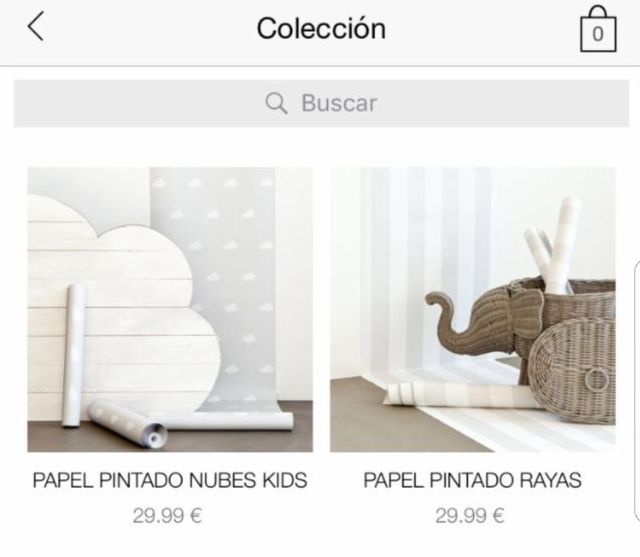Open the Papel Pintado Nubes Kids product

point(169,310)
